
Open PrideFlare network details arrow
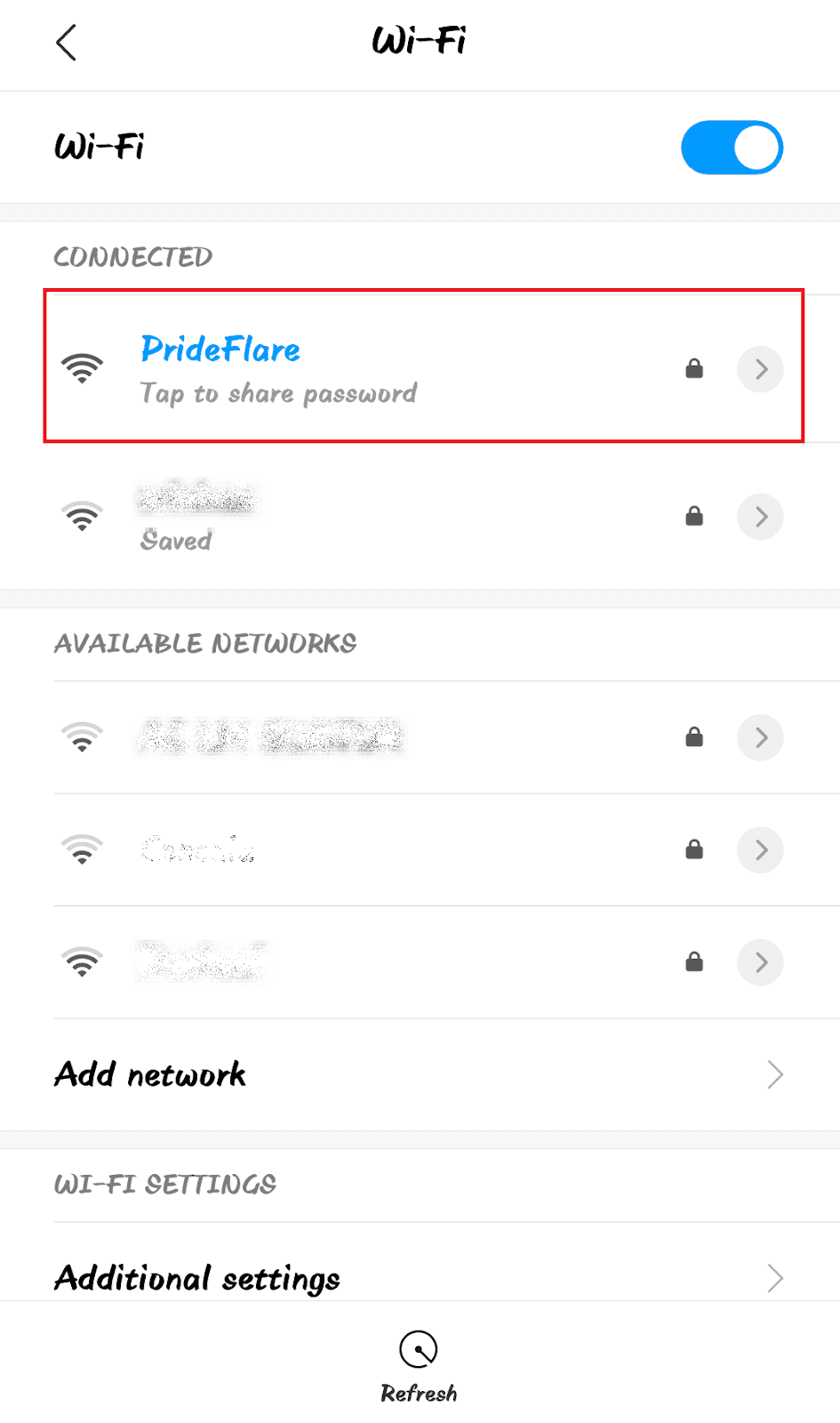point(760,369)
